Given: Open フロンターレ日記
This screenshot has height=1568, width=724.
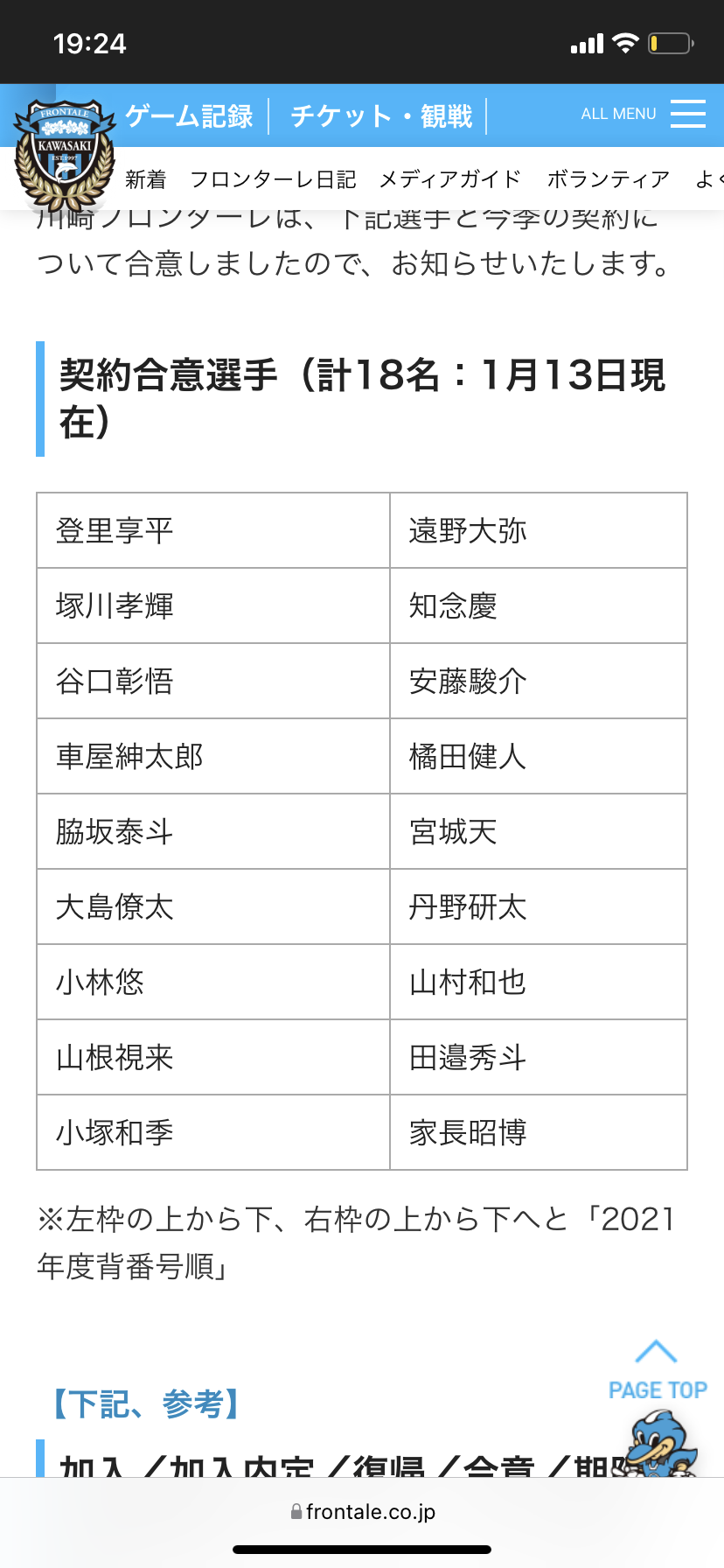Looking at the screenshot, I should (x=273, y=179).
